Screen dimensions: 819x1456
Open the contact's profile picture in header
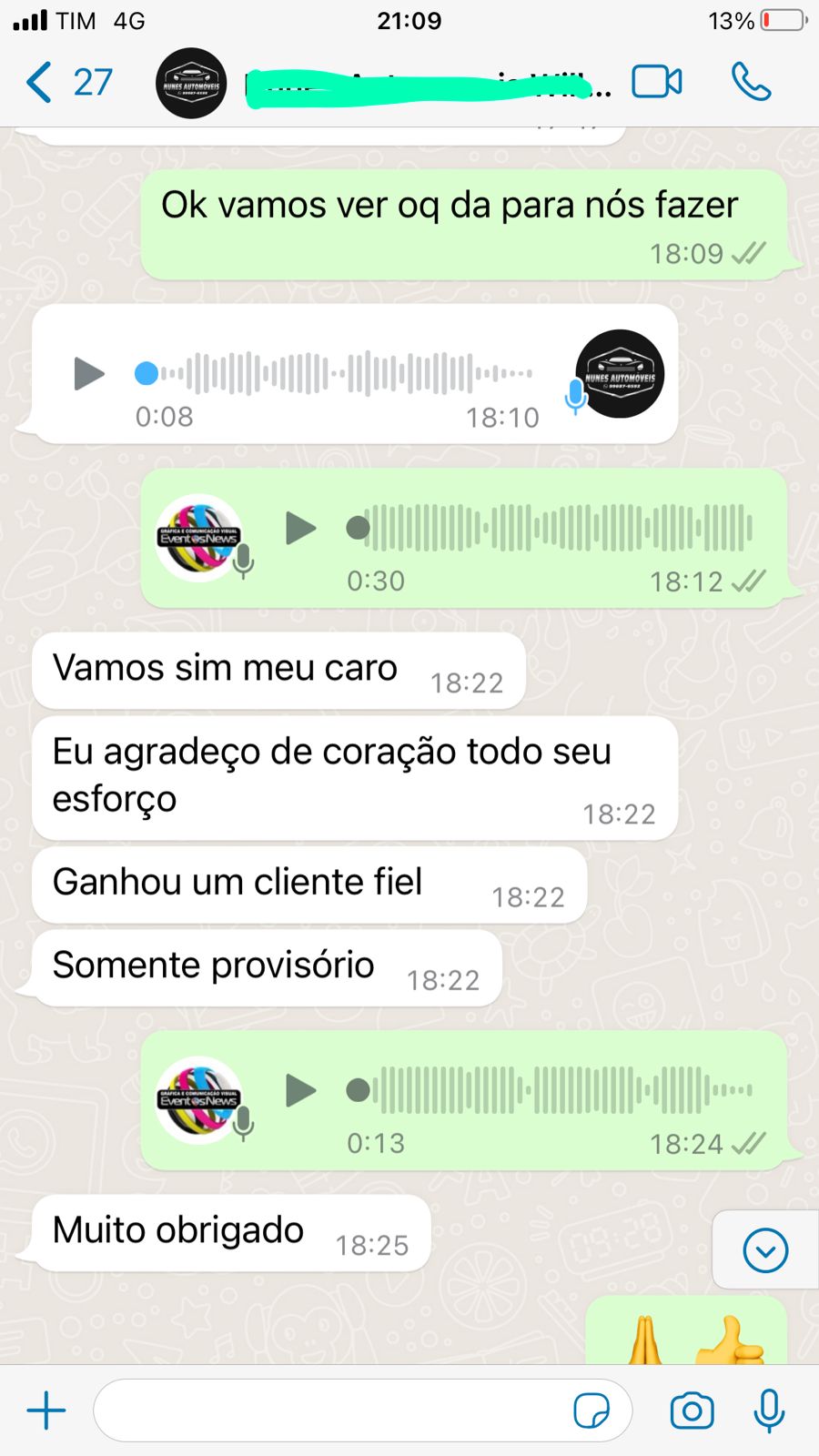190,83
